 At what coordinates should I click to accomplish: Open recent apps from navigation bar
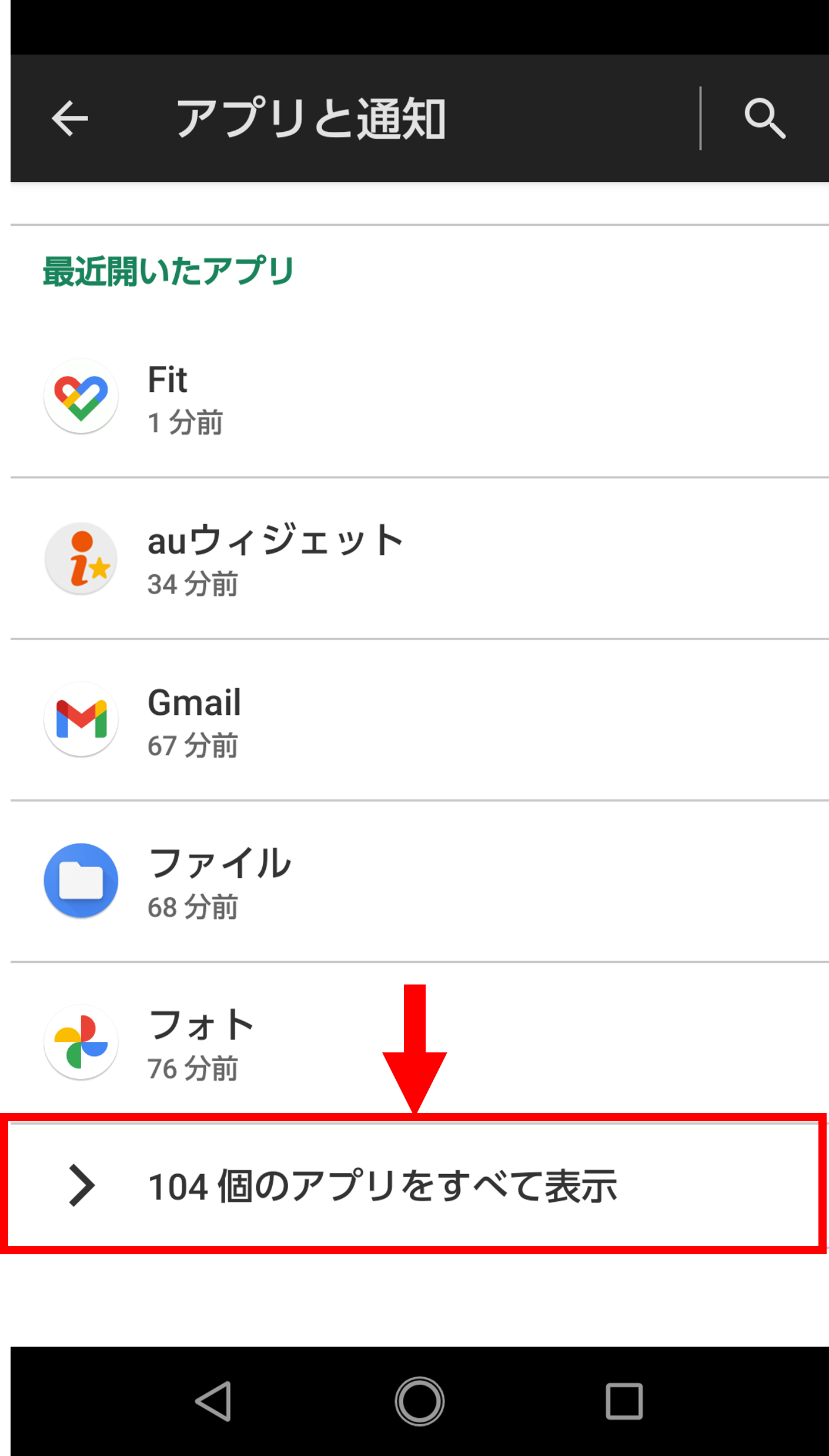[624, 1401]
